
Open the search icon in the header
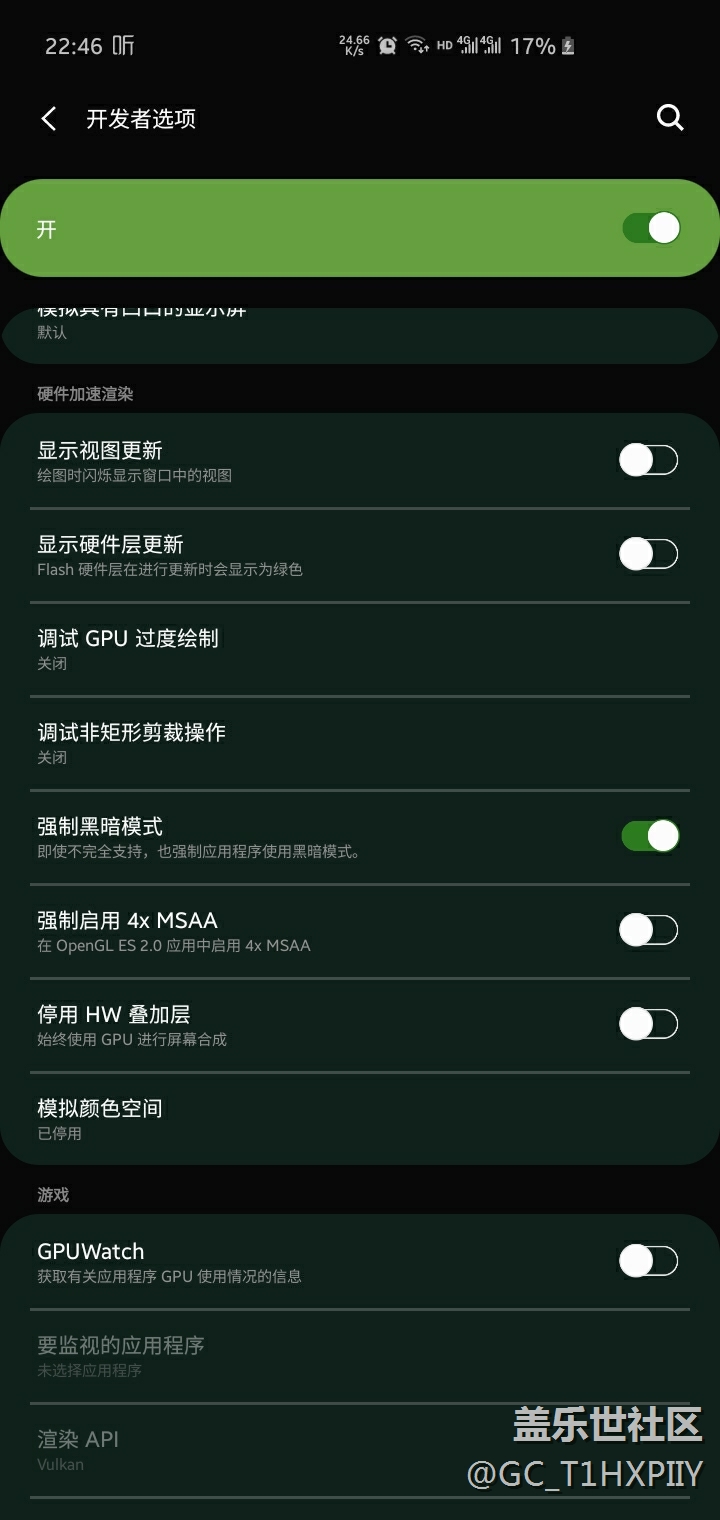(669, 118)
